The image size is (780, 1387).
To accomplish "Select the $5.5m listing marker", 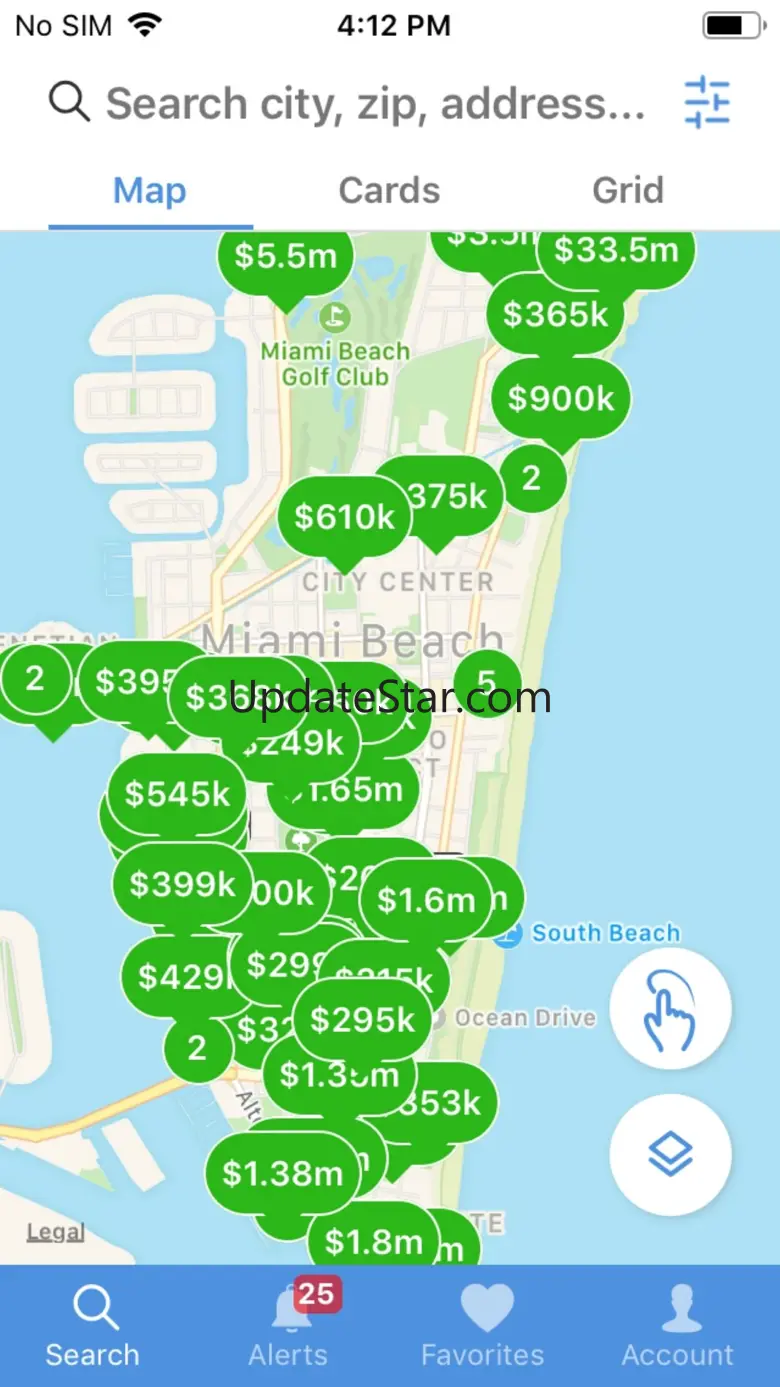I will (285, 257).
